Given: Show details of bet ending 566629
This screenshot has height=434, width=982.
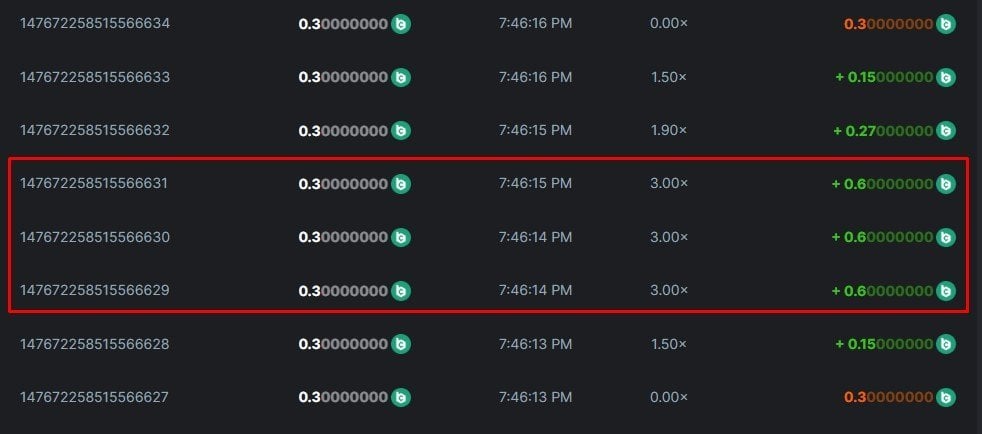Looking at the screenshot, I should point(95,290).
